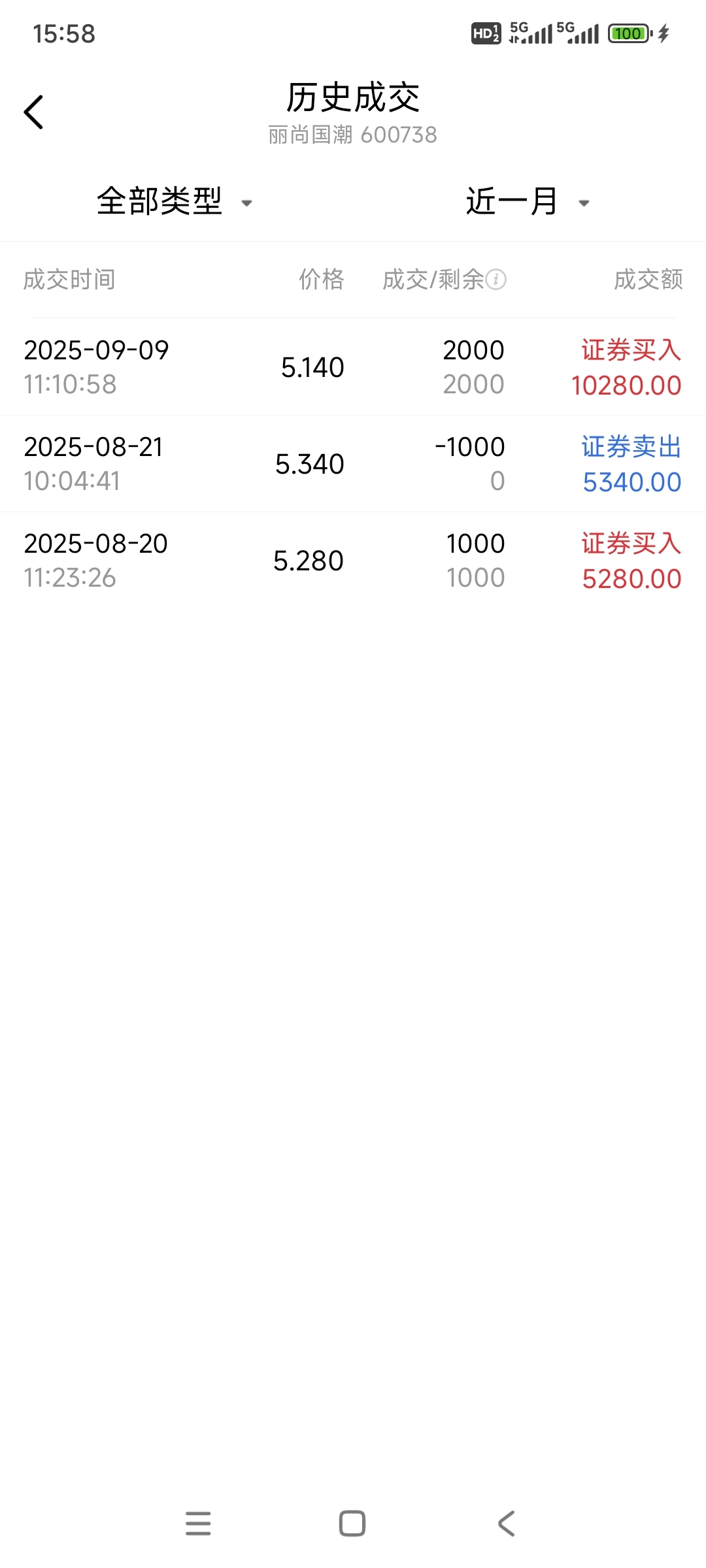Open recent apps from the navigation bar
This screenshot has height=1568, width=706.
[198, 1523]
